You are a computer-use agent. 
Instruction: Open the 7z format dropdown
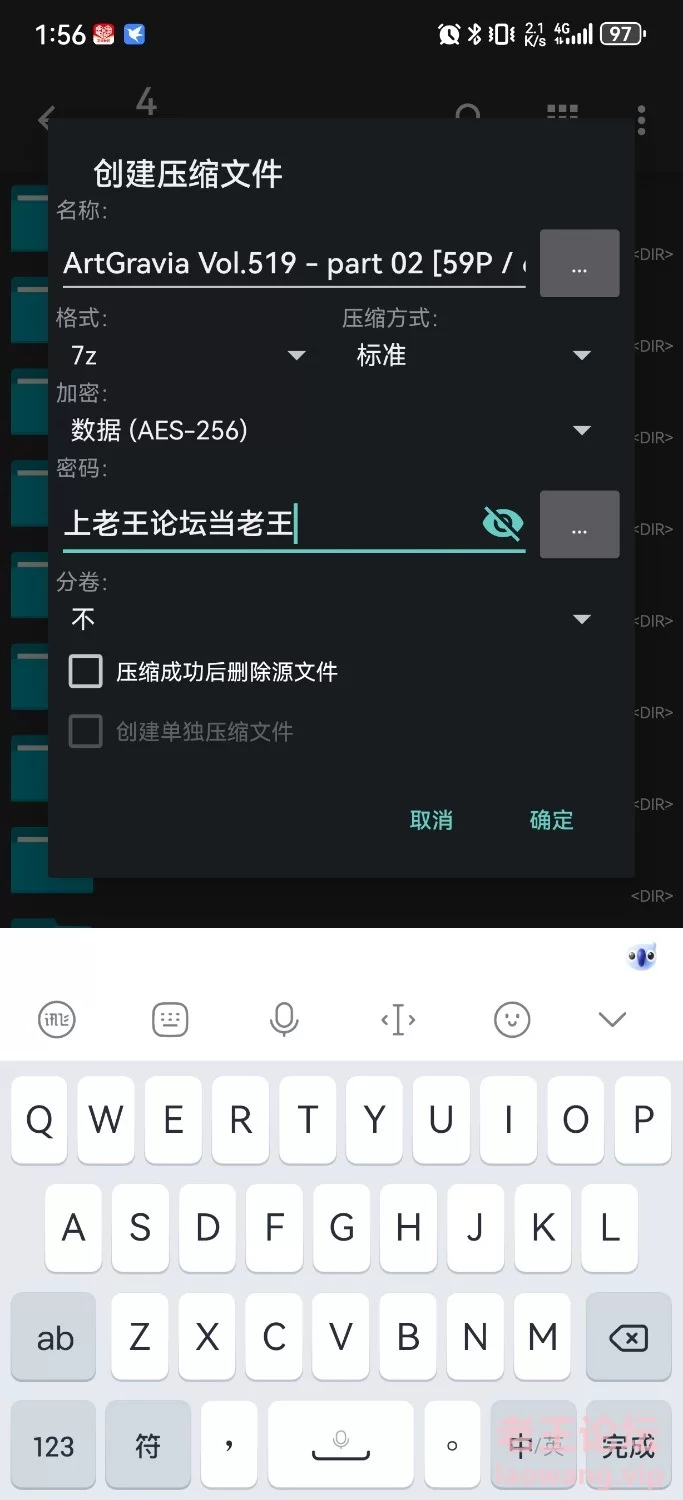[185, 355]
